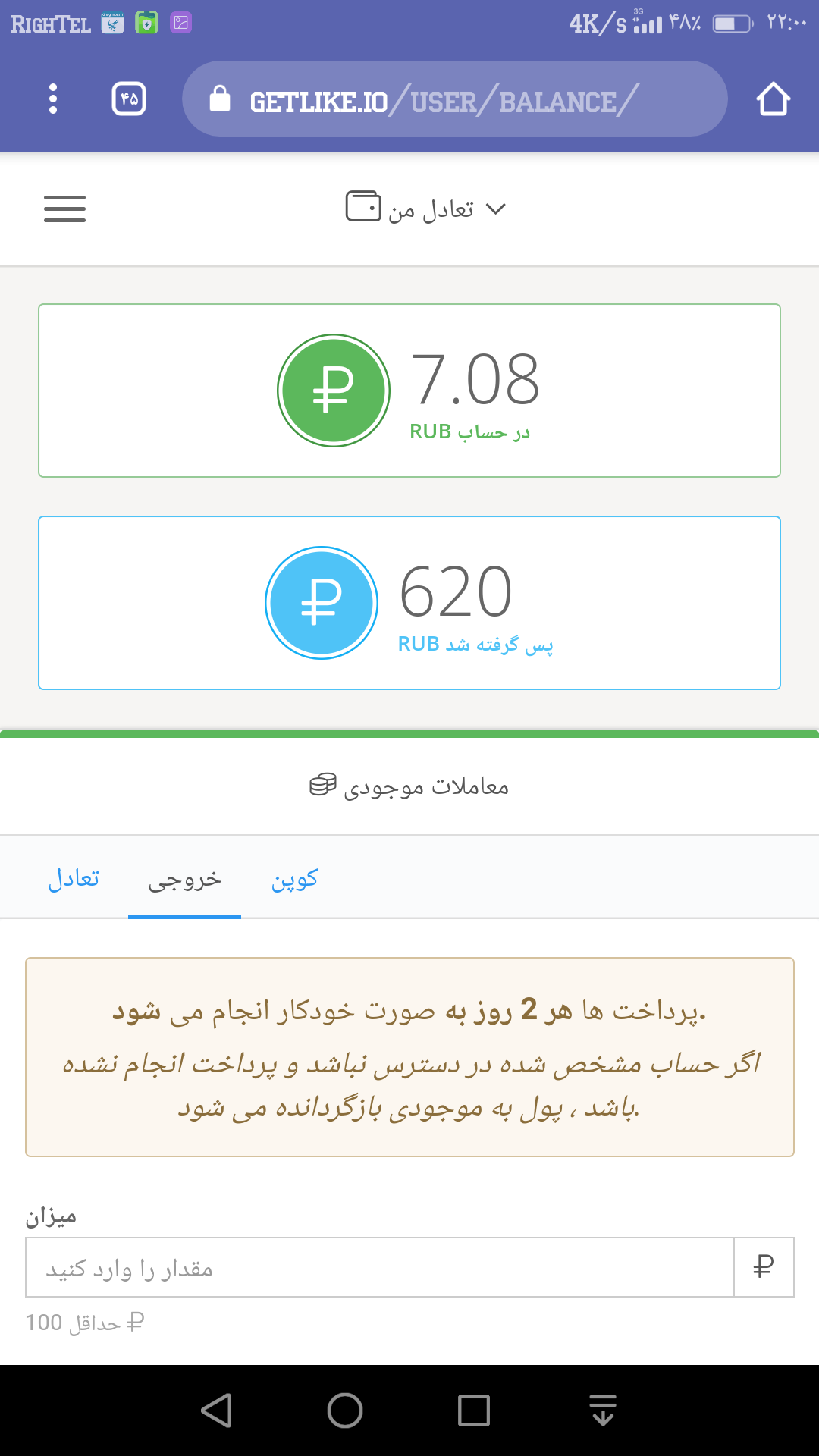The image size is (819, 1456).
Task: Click the در حساب RUB balance card
Action: [x=408, y=390]
